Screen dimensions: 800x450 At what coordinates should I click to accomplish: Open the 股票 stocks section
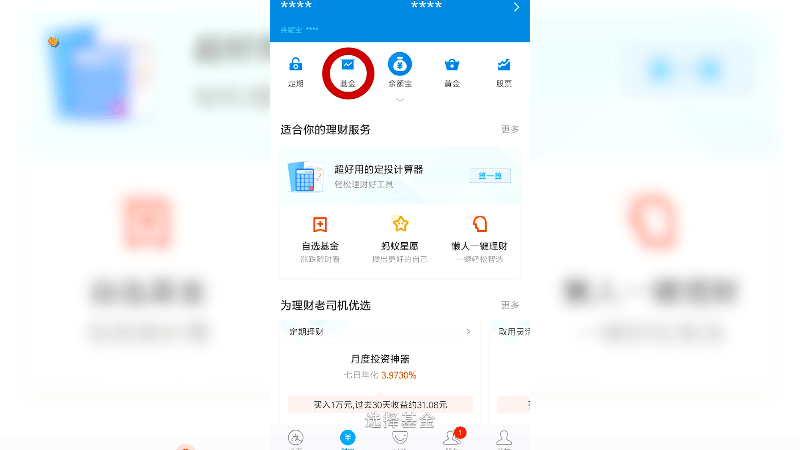[x=504, y=71]
